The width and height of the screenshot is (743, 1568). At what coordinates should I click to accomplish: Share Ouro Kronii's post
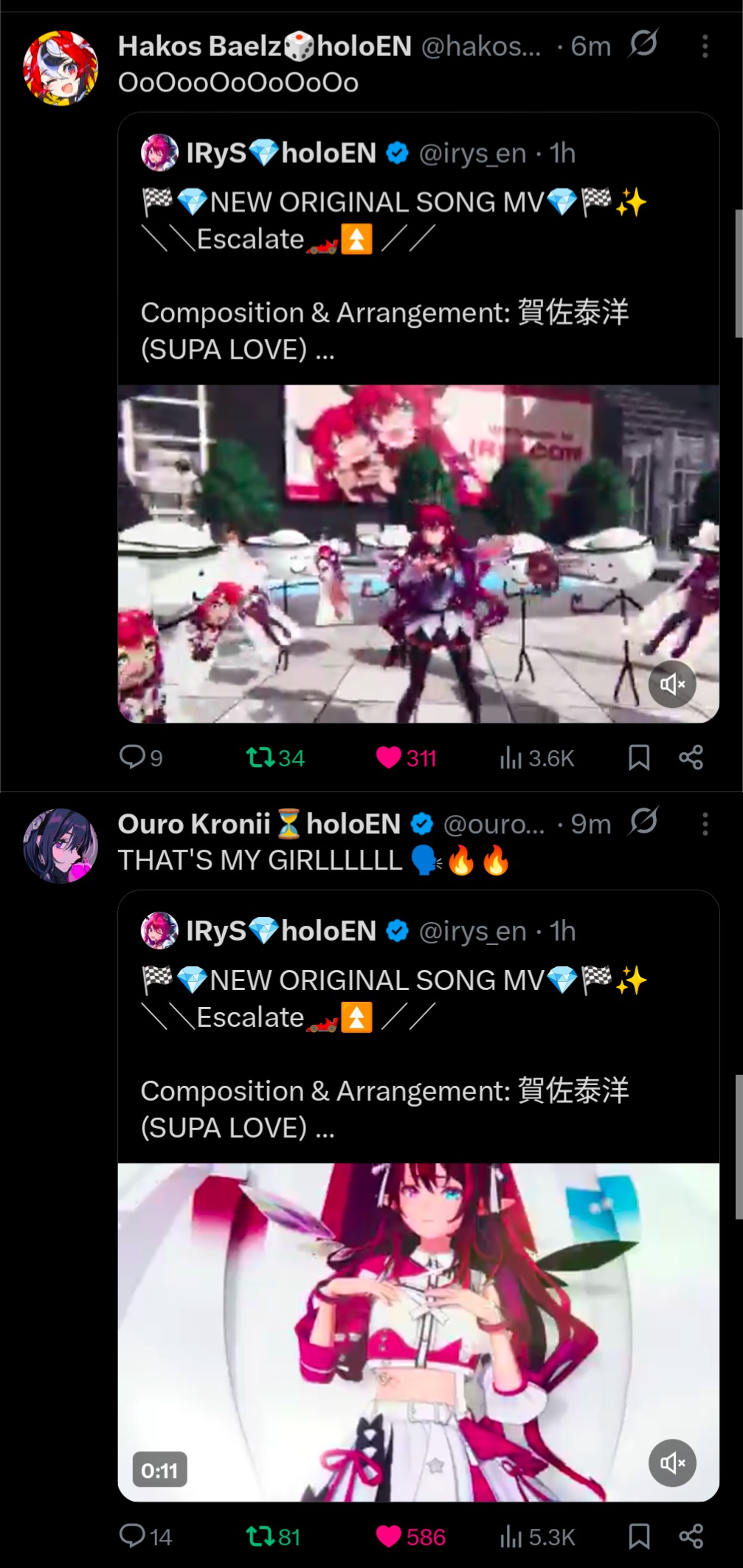[x=691, y=1536]
